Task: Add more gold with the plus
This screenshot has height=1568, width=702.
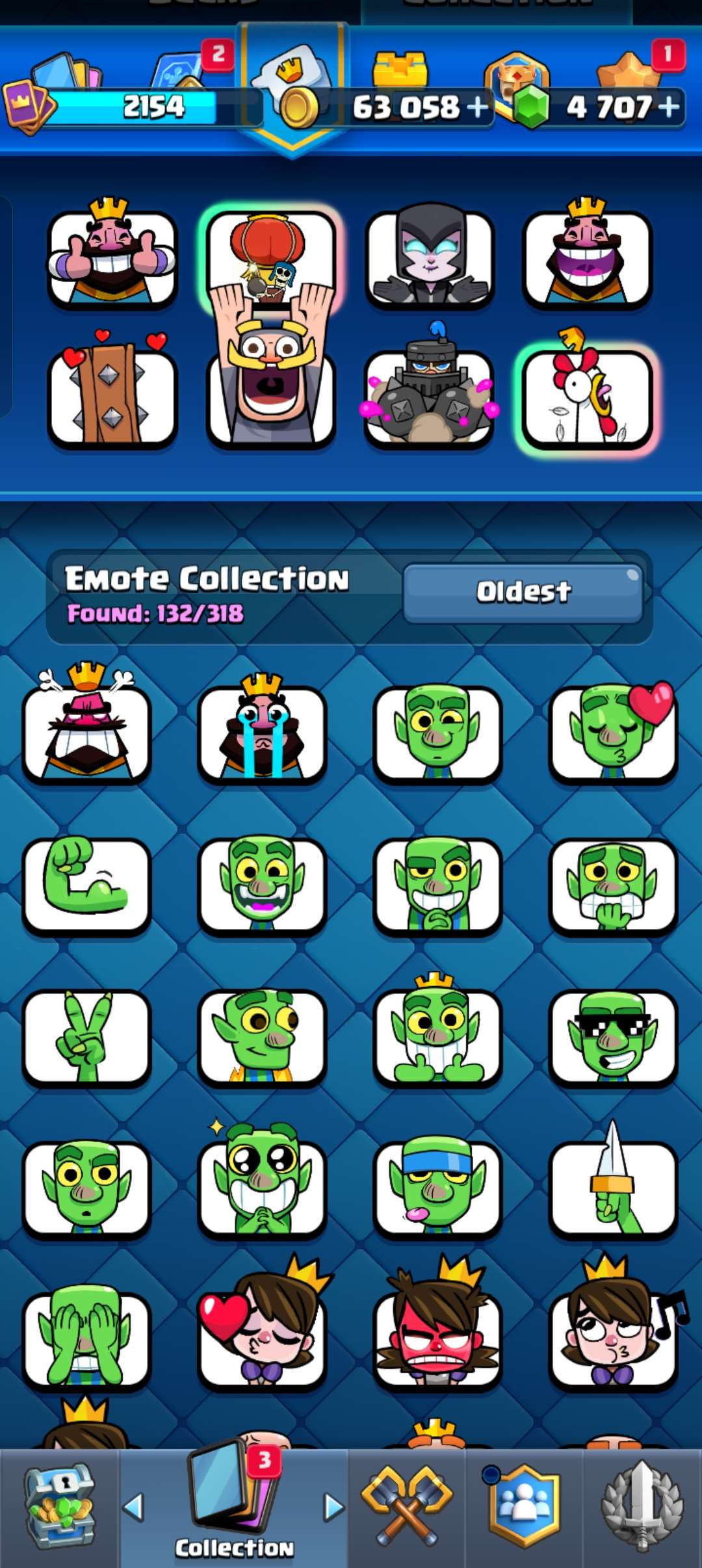Action: click(477, 107)
